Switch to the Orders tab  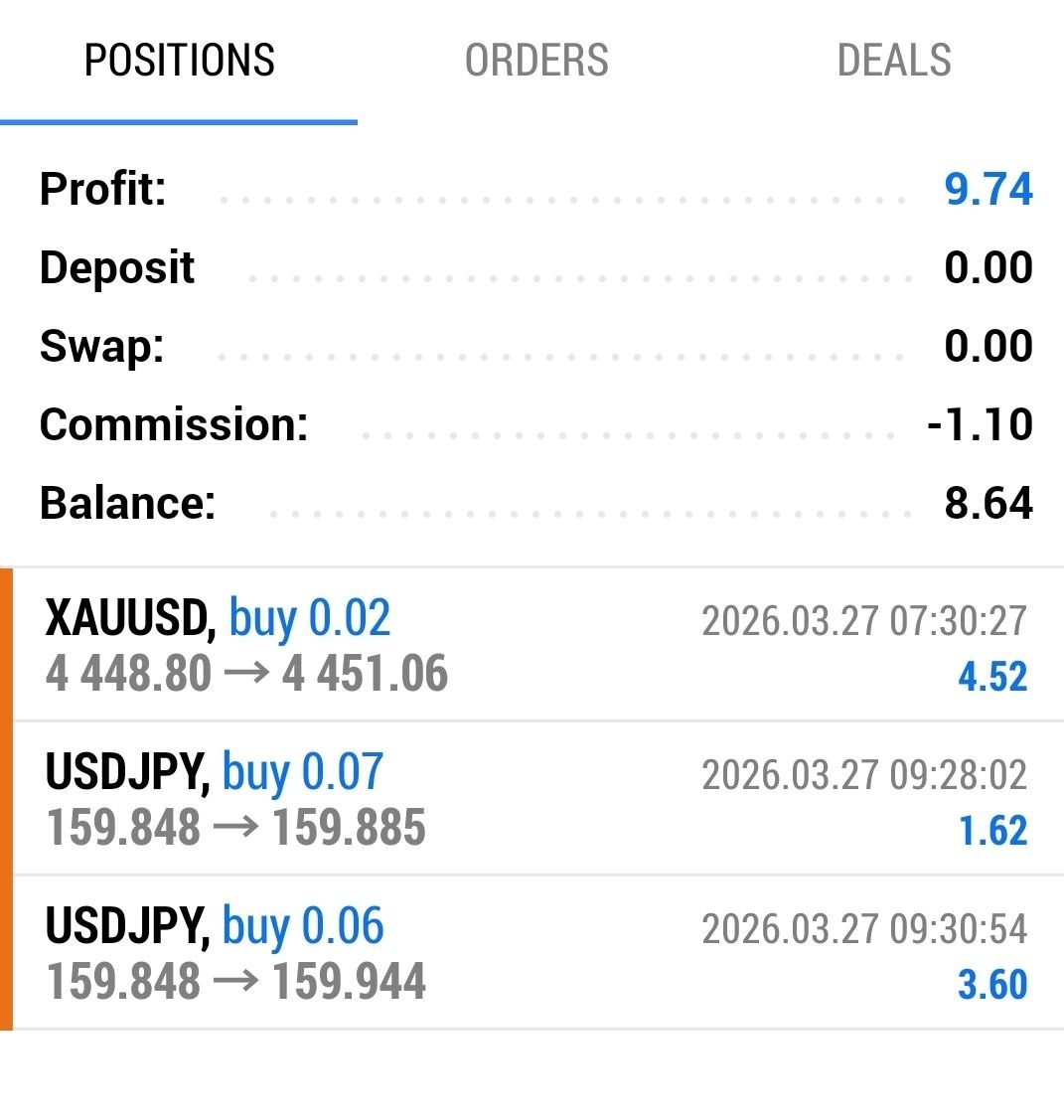[x=536, y=61]
